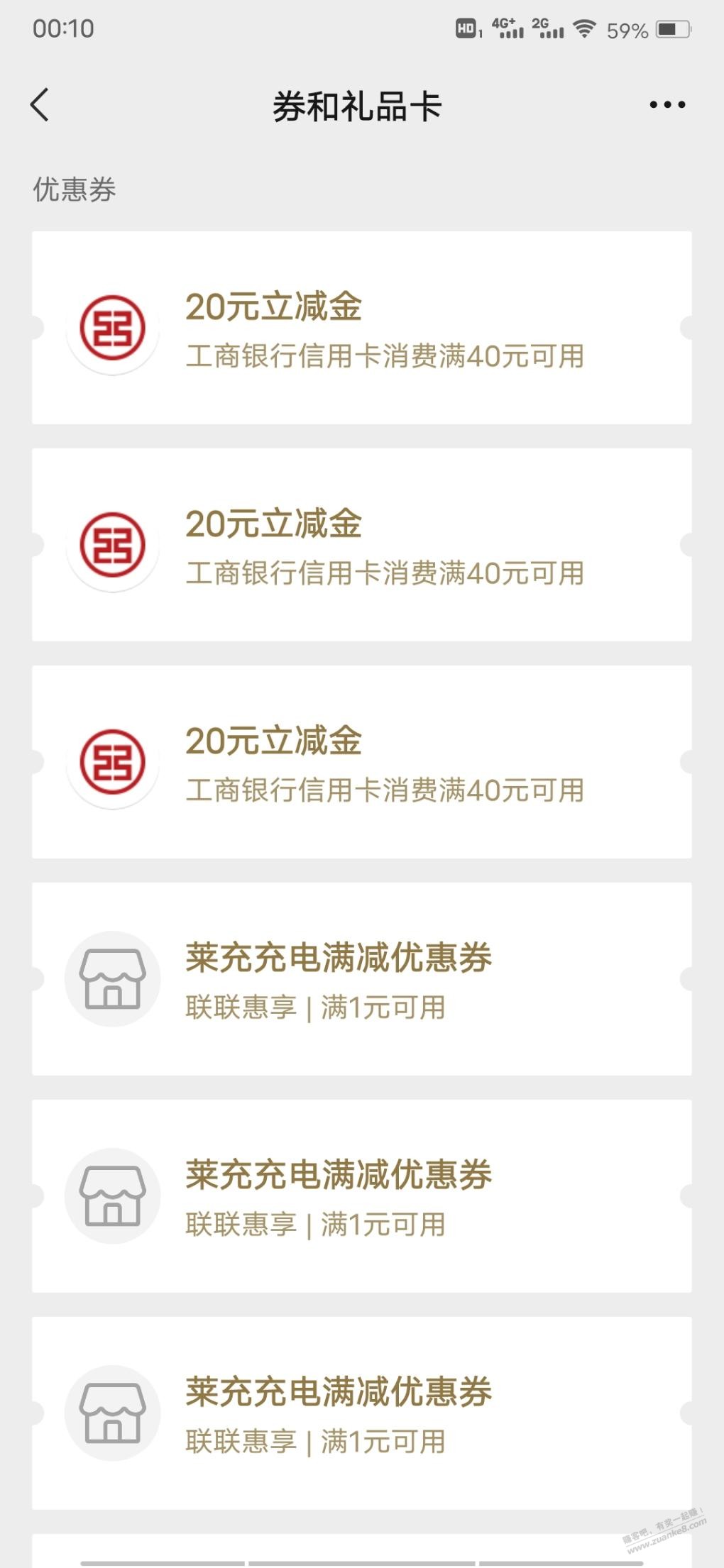Open the three-dot overflow menu
The height and width of the screenshot is (1568, 724).
pos(667,105)
